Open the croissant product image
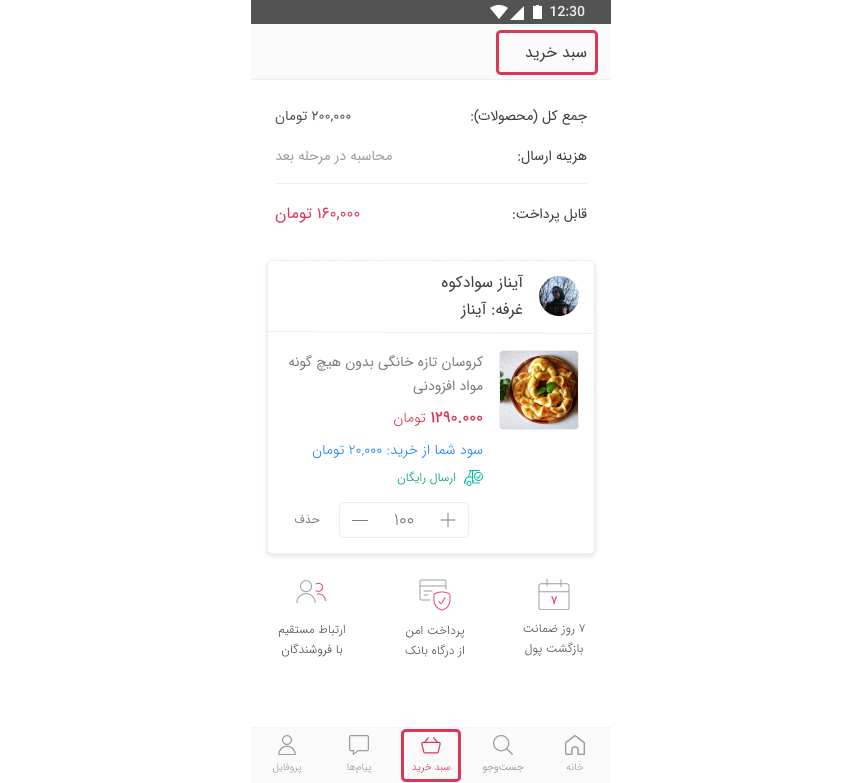The width and height of the screenshot is (862, 783). pyautogui.click(x=539, y=390)
